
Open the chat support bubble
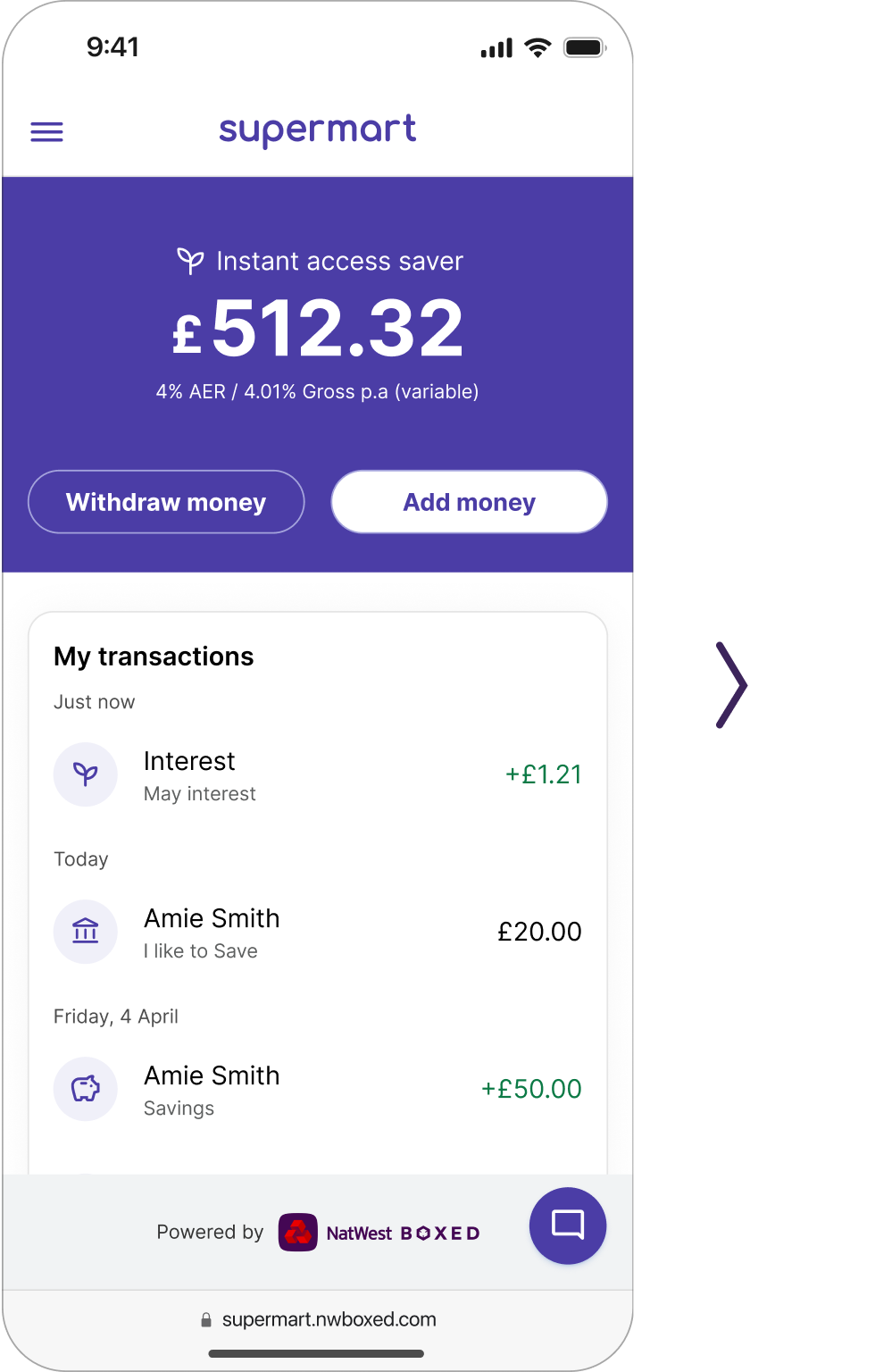click(x=568, y=1226)
